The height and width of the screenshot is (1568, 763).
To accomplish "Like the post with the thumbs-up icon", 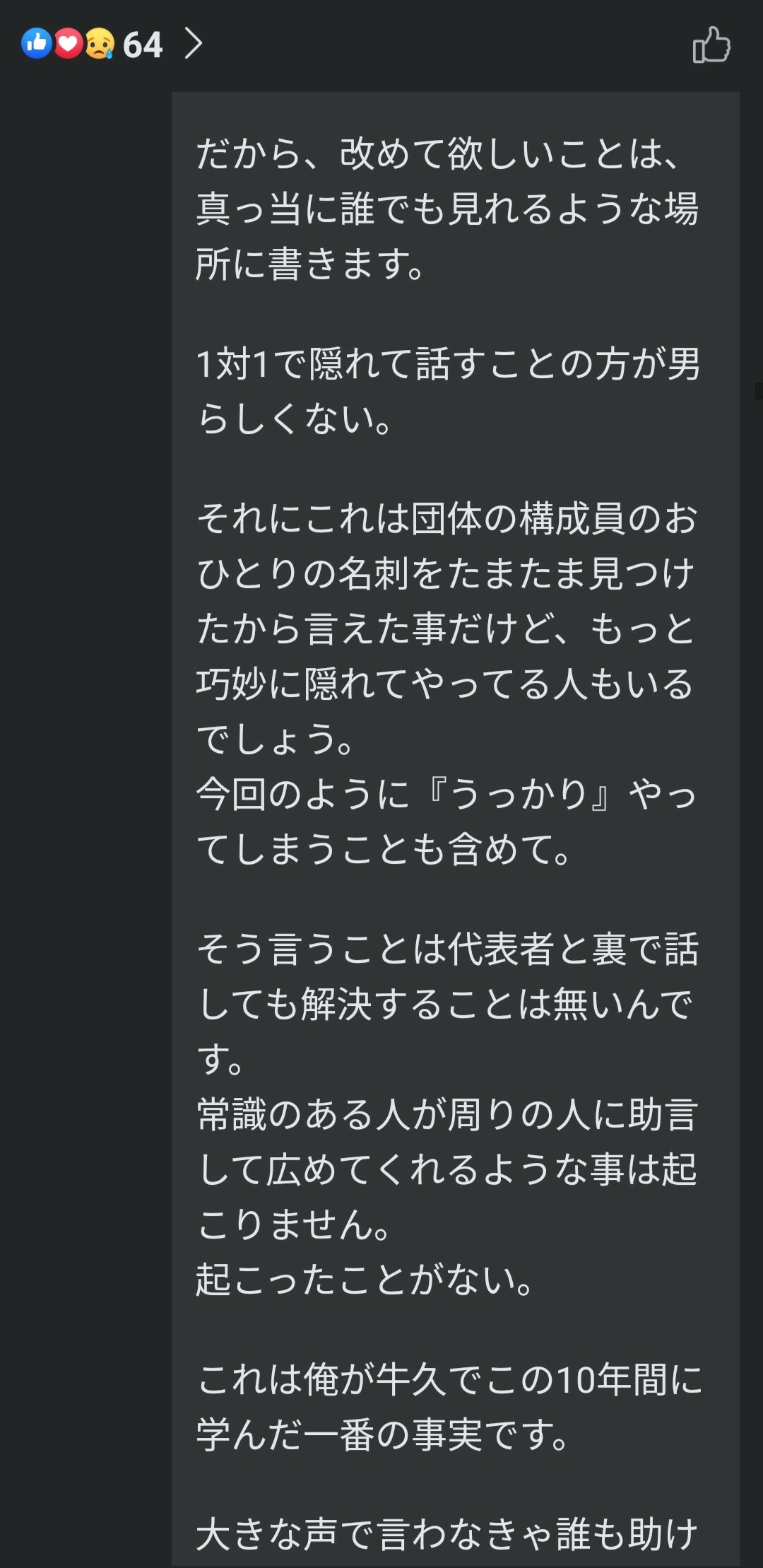I will click(x=711, y=45).
